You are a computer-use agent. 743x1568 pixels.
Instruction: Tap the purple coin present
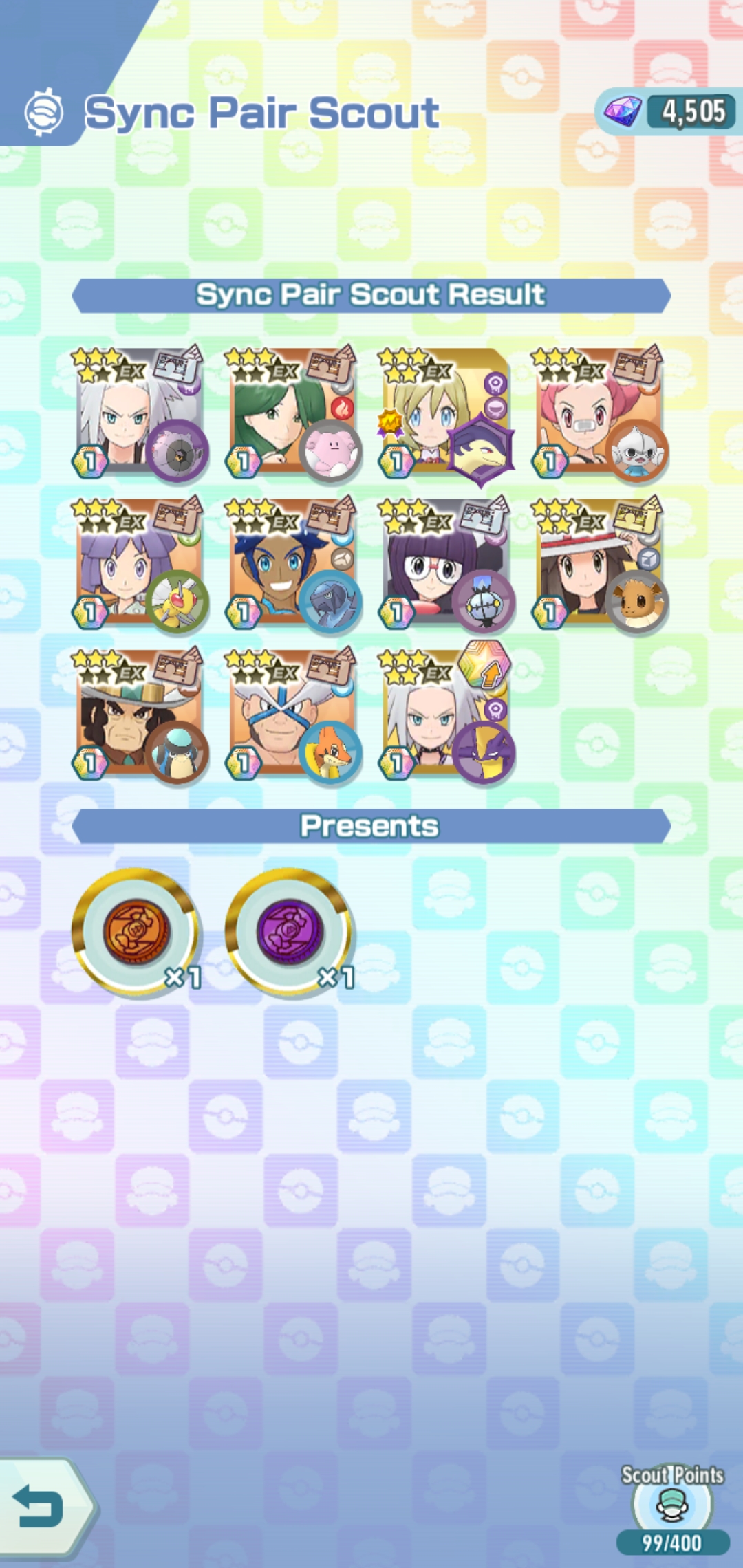[290, 931]
